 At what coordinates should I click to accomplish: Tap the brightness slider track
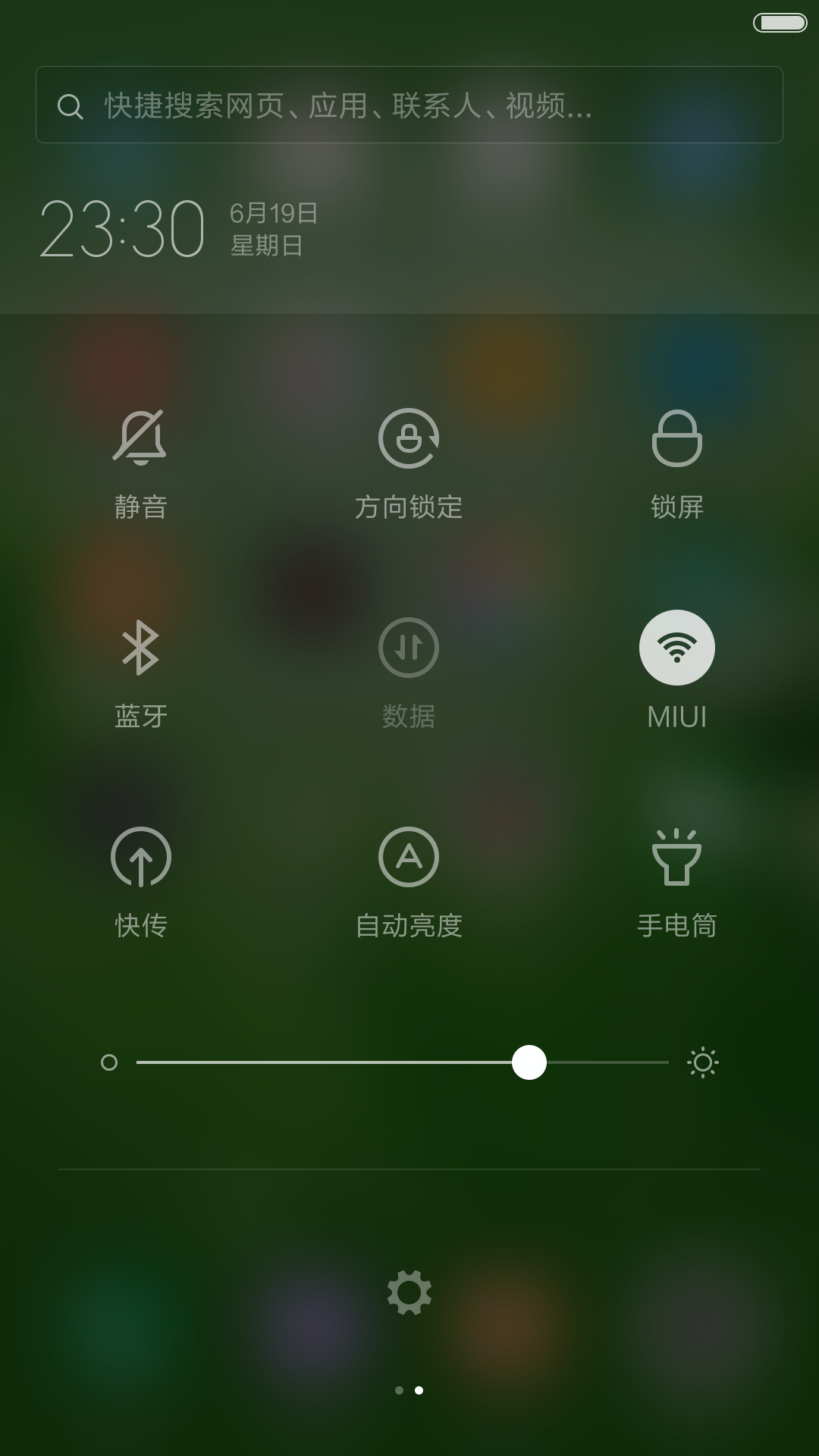point(402,1062)
